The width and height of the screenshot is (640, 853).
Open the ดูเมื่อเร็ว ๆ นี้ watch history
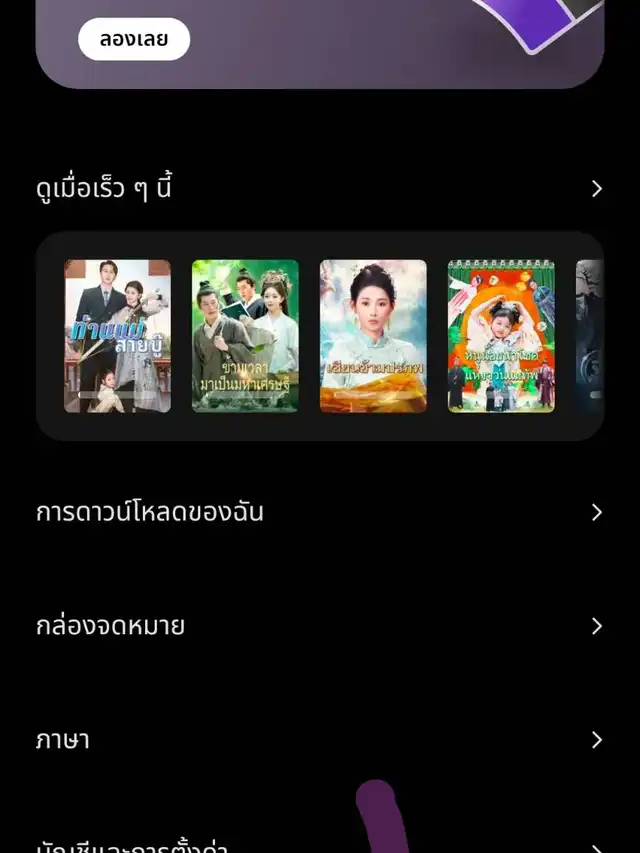pyautogui.click(x=320, y=188)
